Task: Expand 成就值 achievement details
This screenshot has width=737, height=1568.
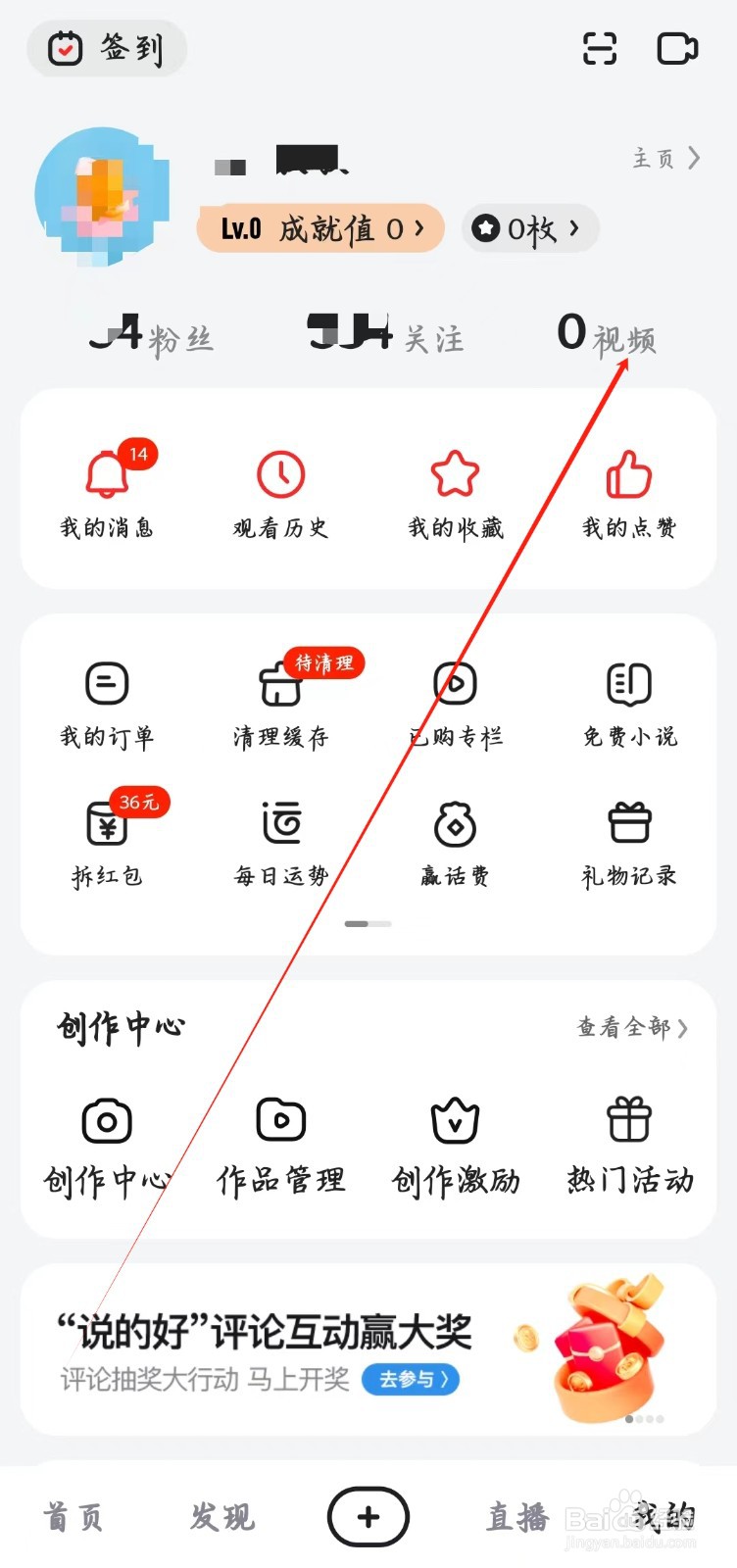Action: point(320,227)
